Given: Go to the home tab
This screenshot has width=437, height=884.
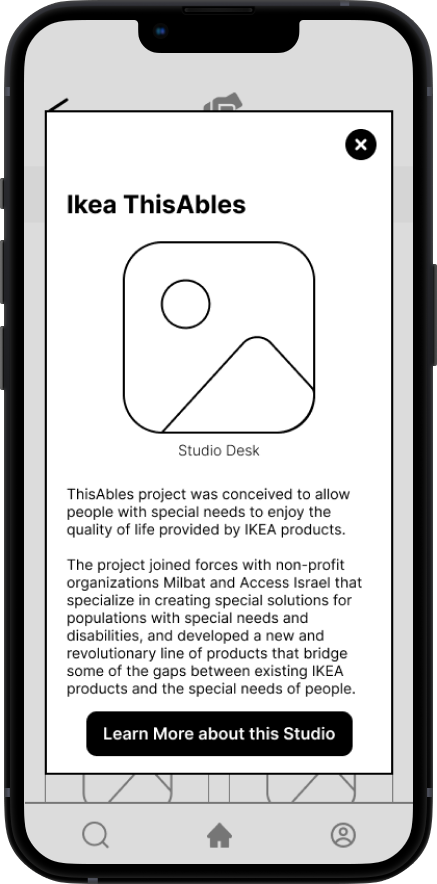Looking at the screenshot, I should (219, 835).
